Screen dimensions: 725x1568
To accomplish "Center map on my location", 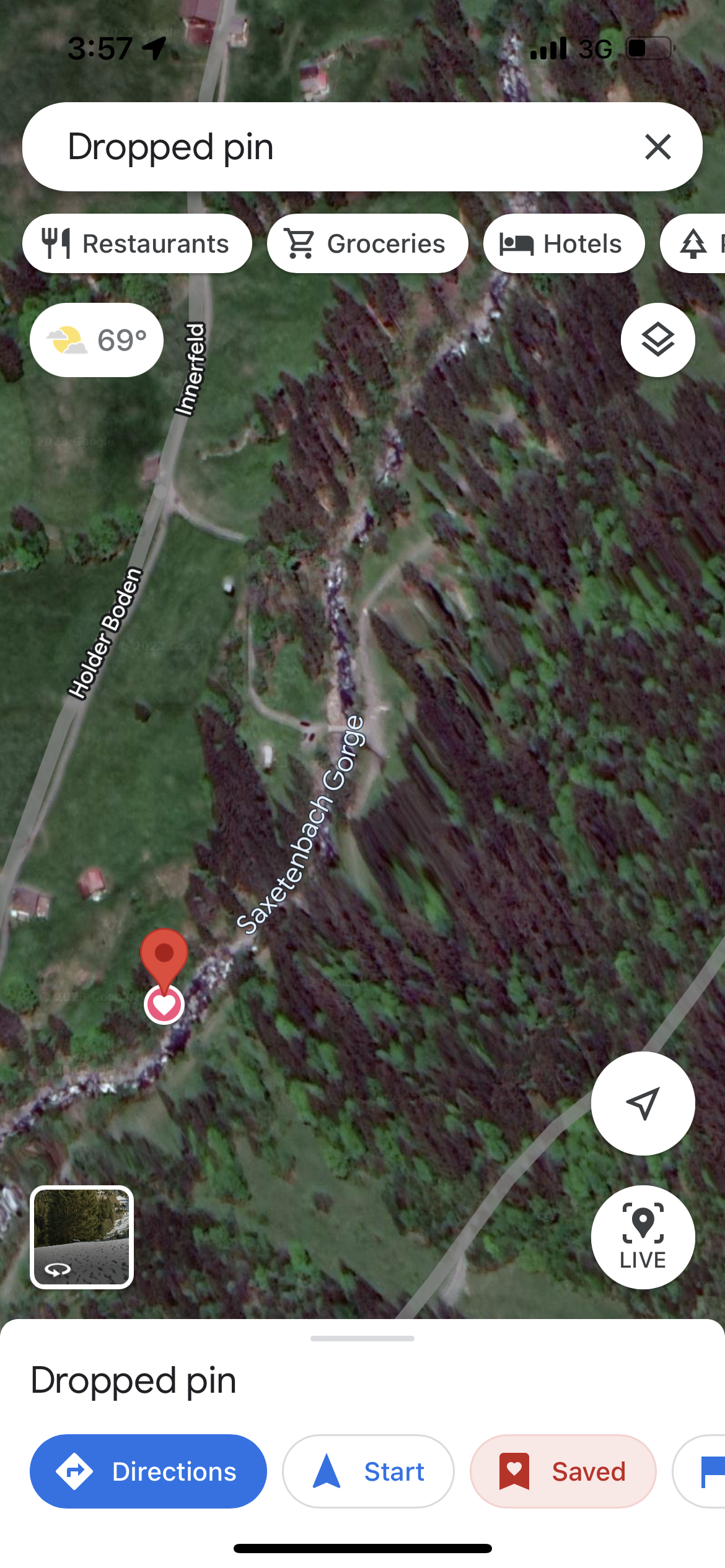I will pyautogui.click(x=643, y=1103).
